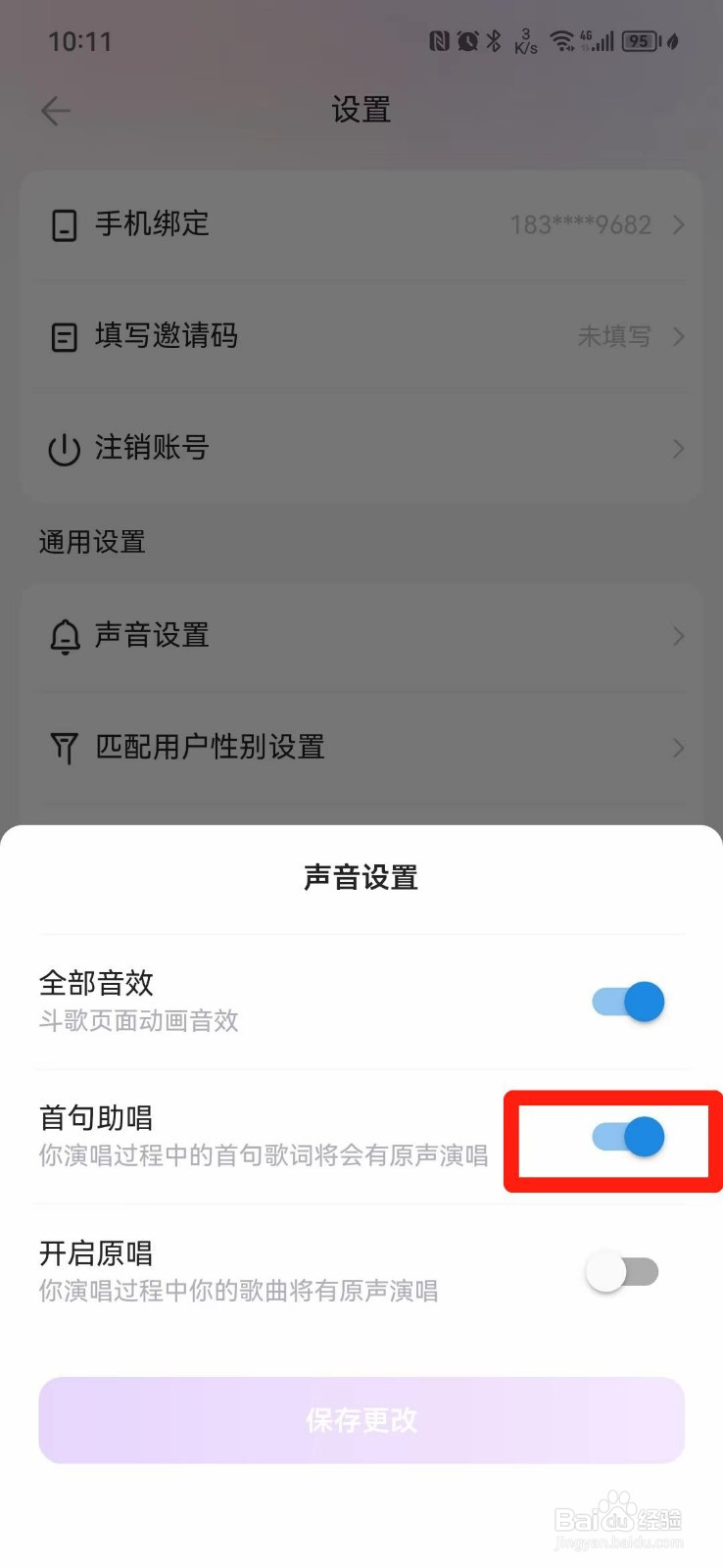The height and width of the screenshot is (1568, 723).
Task: Enable the 开启原唱 original vocals toggle
Action: tap(621, 1271)
